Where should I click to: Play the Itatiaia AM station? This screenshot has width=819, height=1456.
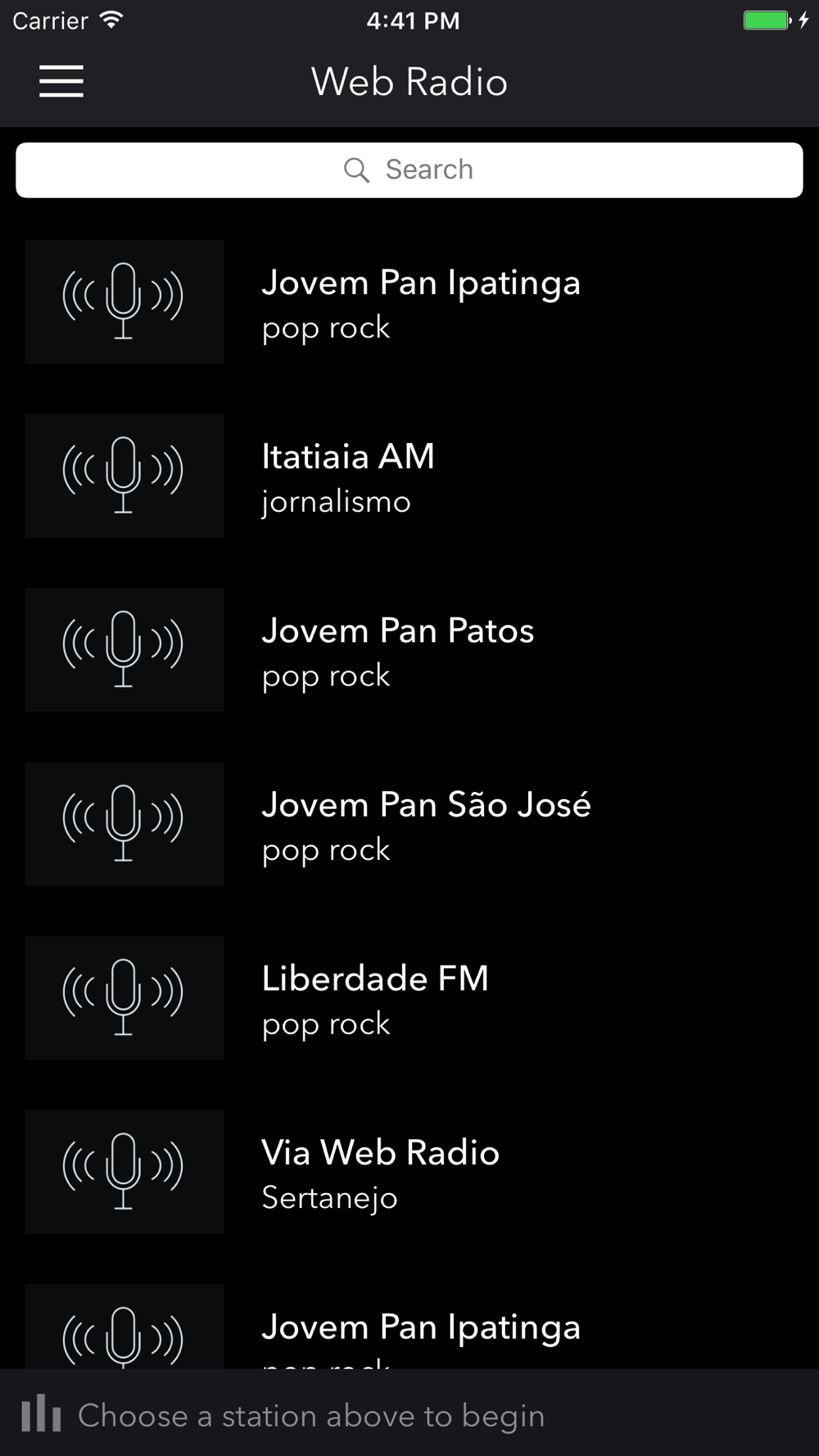tap(409, 476)
